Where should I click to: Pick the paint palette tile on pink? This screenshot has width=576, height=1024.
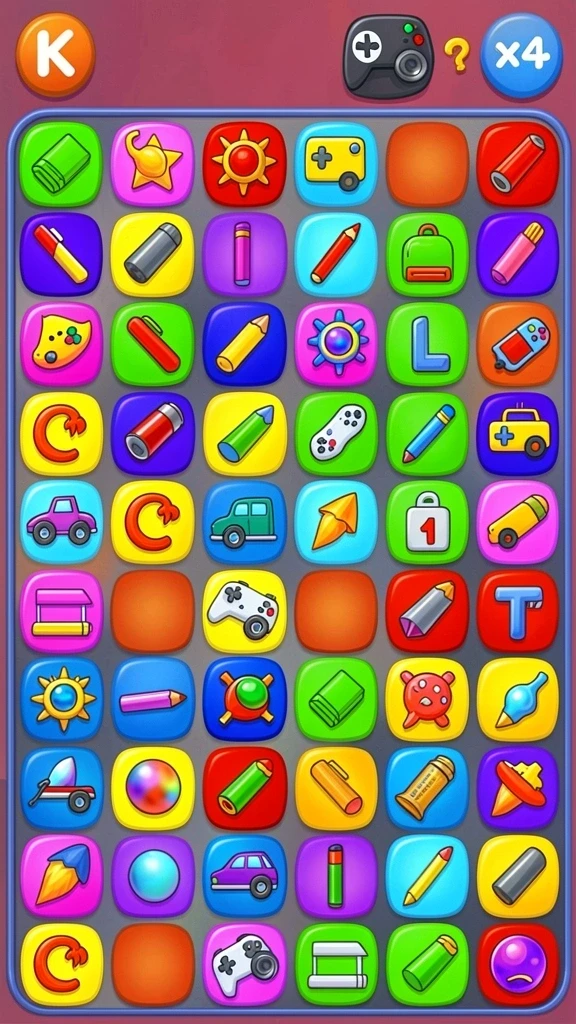pos(61,344)
